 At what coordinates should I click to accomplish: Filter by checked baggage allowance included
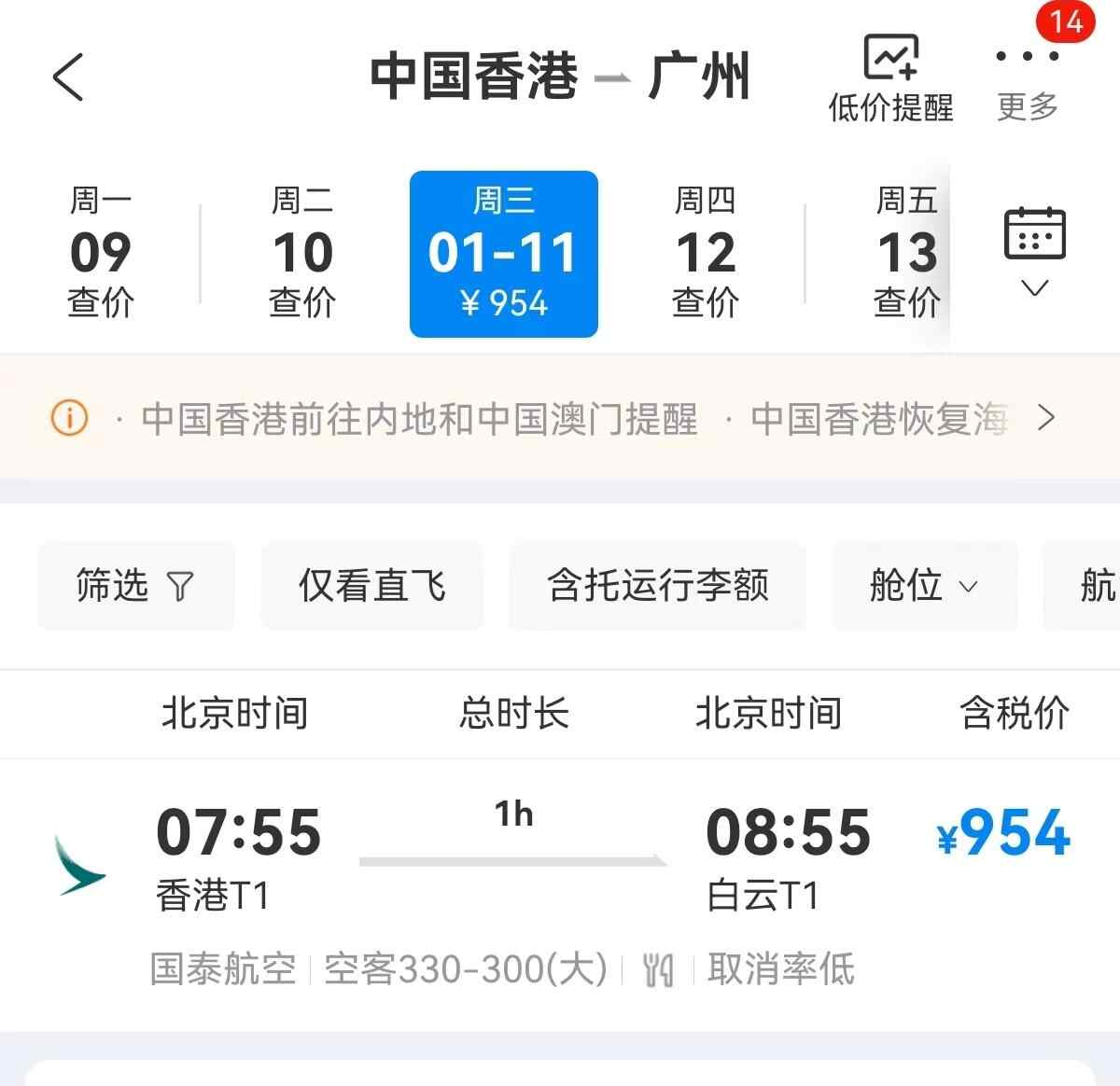657,586
